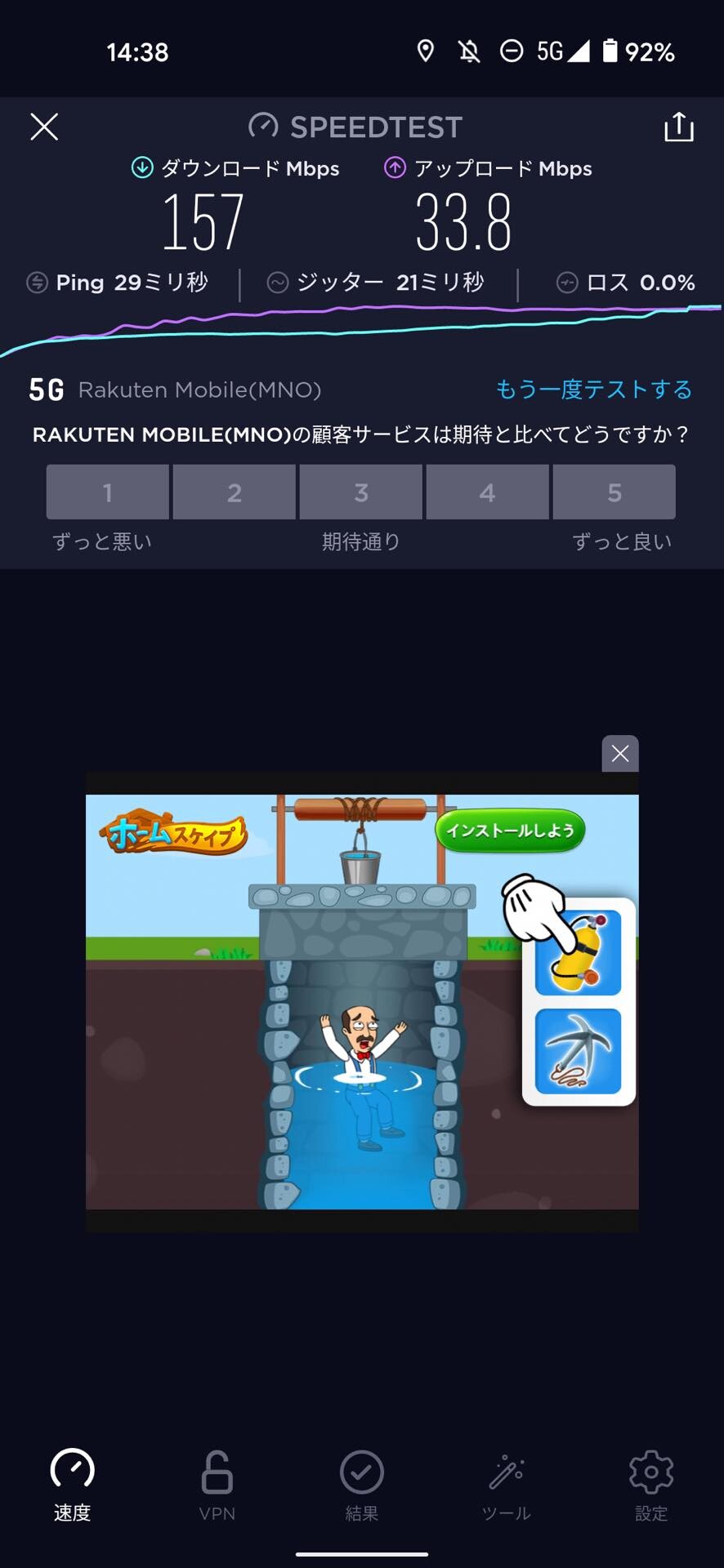The image size is (724, 1568).
Task: Go to the 結果 tab
Action: [362, 1484]
